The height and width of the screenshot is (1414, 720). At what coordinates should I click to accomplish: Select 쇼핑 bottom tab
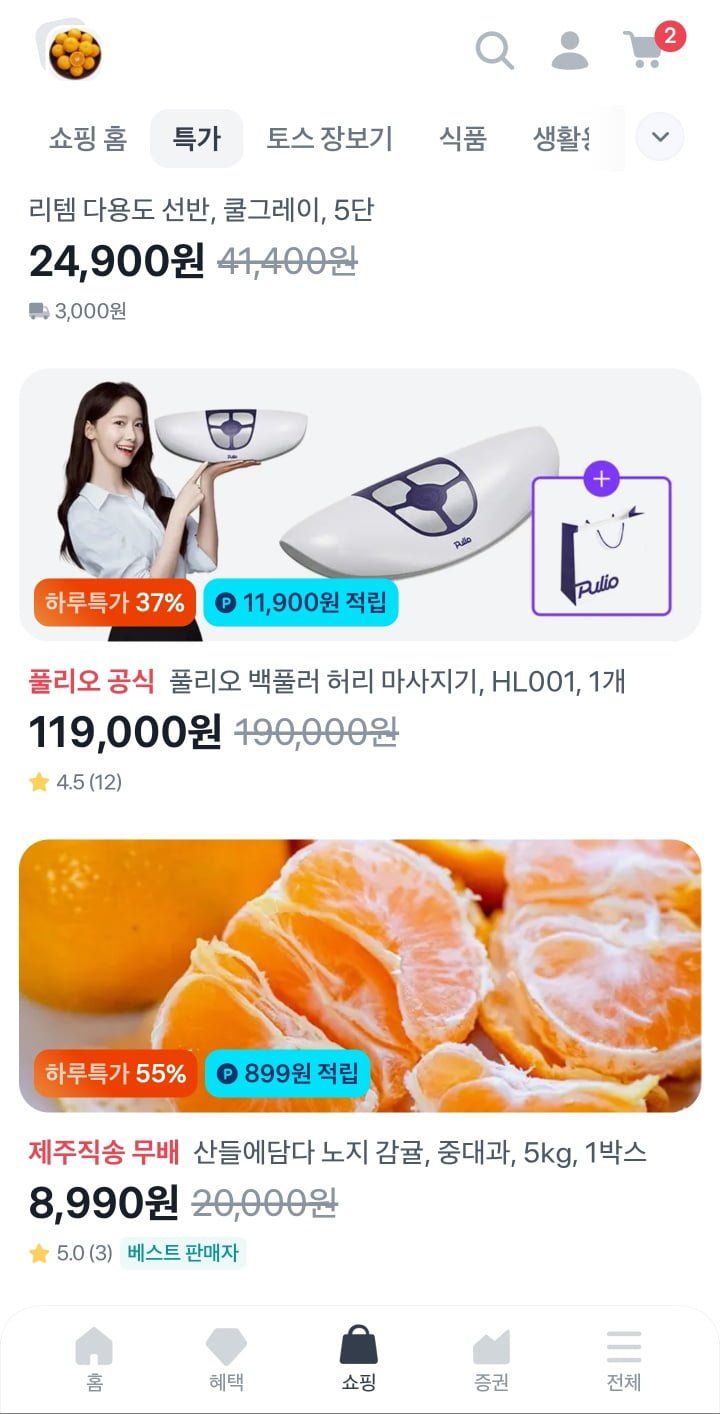click(359, 1360)
